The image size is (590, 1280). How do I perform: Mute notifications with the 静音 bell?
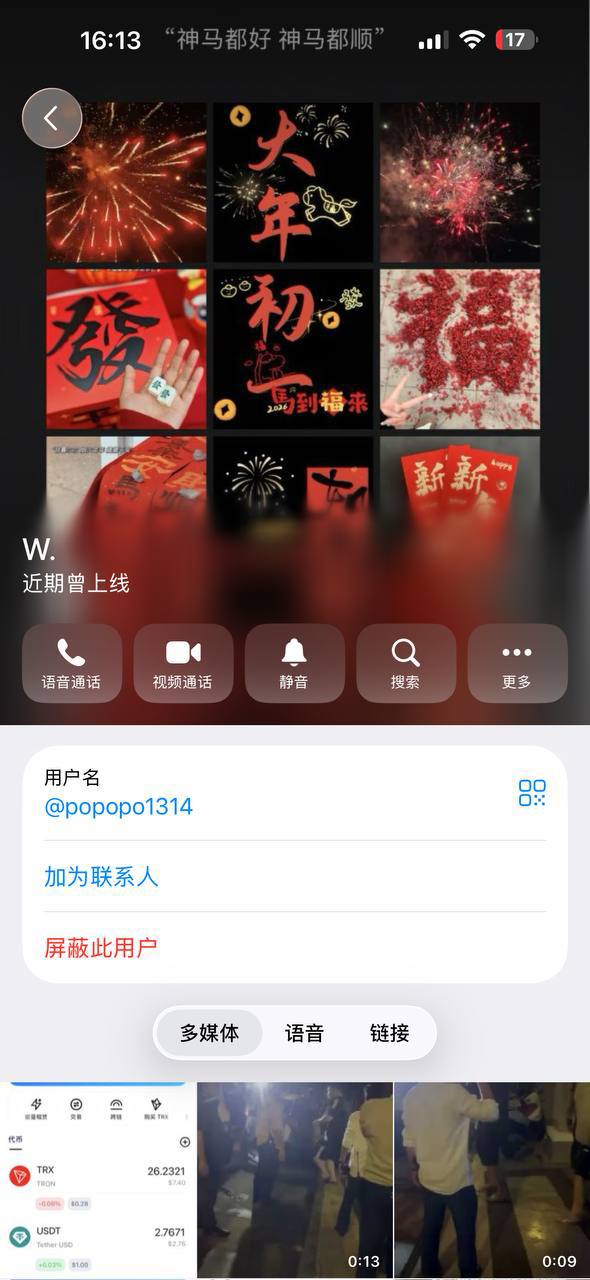coord(295,664)
